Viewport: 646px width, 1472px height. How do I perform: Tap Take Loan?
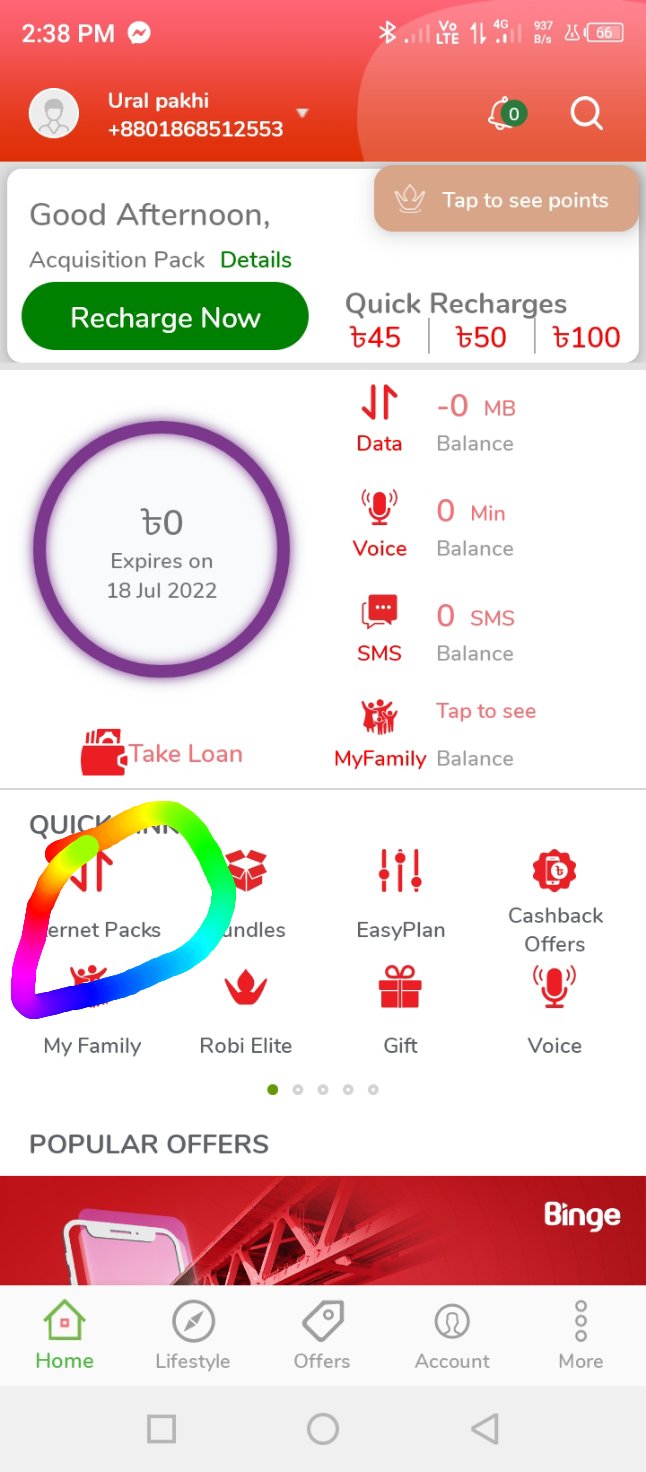click(162, 753)
